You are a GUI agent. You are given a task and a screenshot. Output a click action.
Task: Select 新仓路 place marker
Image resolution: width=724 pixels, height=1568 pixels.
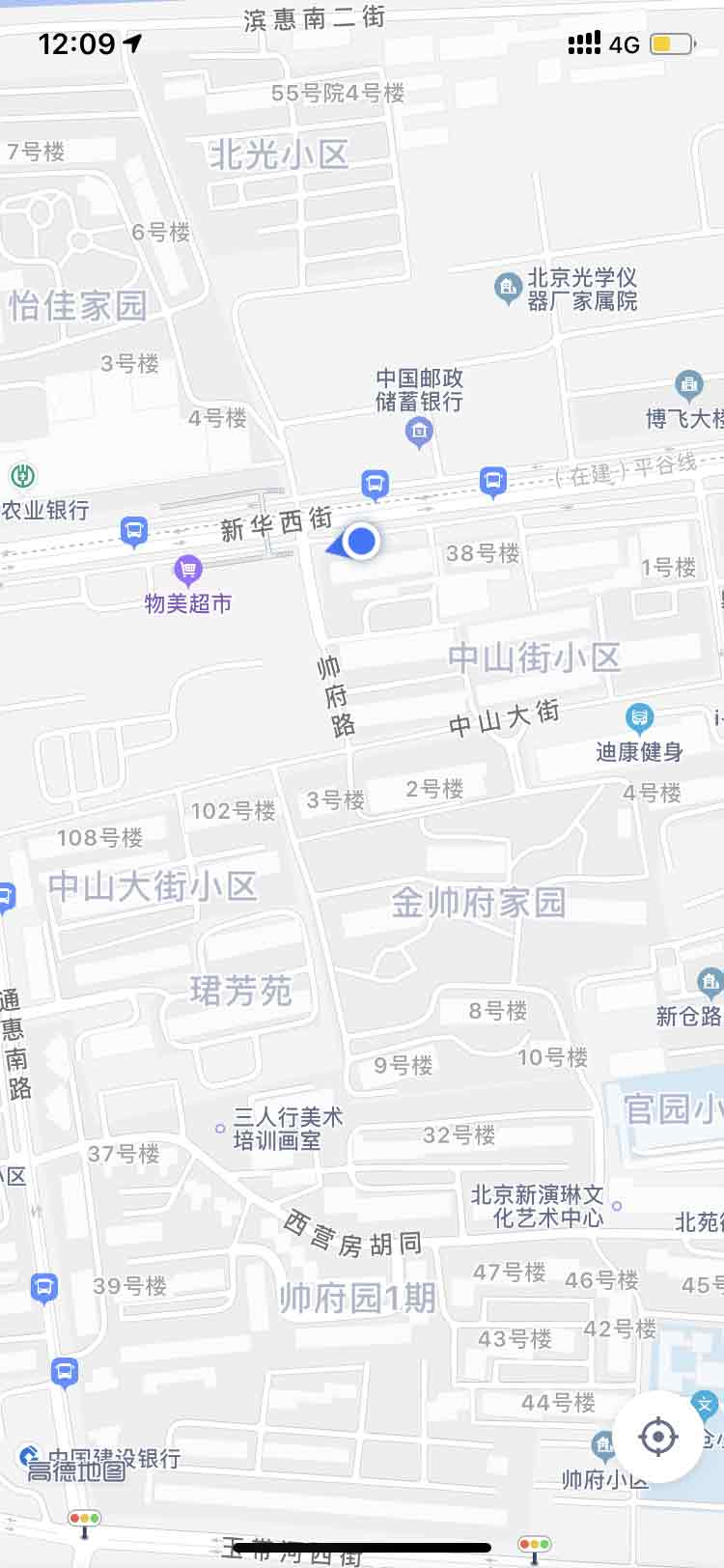710,984
